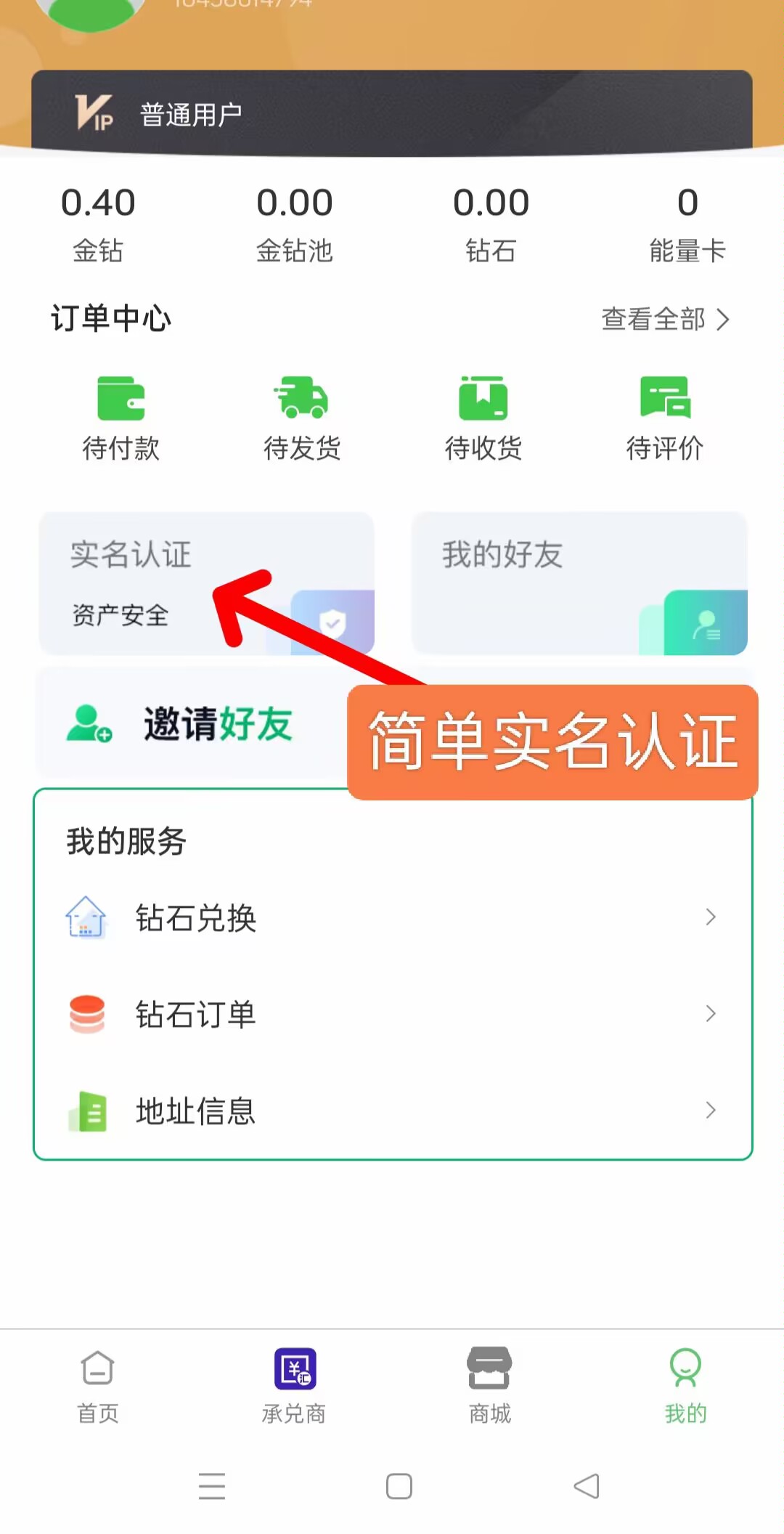Switch to the 承兑商 tab

[x=294, y=1385]
